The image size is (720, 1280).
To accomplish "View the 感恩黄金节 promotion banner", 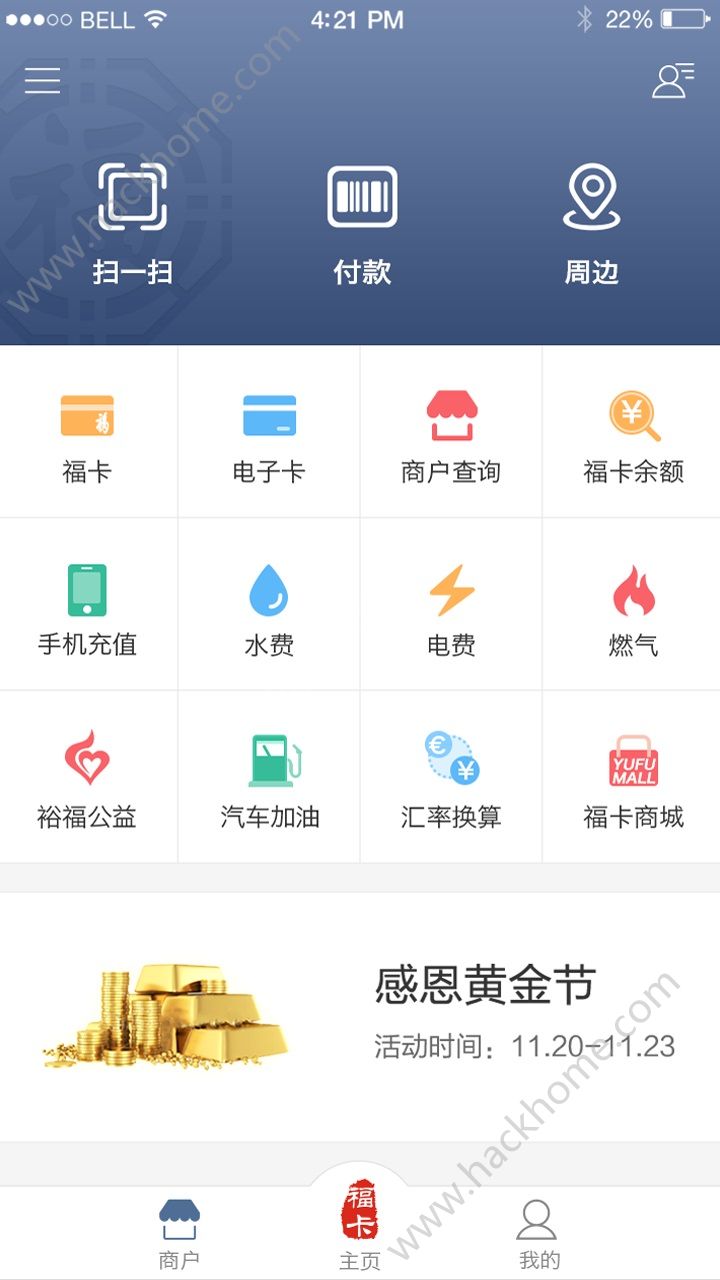I will click(360, 1015).
